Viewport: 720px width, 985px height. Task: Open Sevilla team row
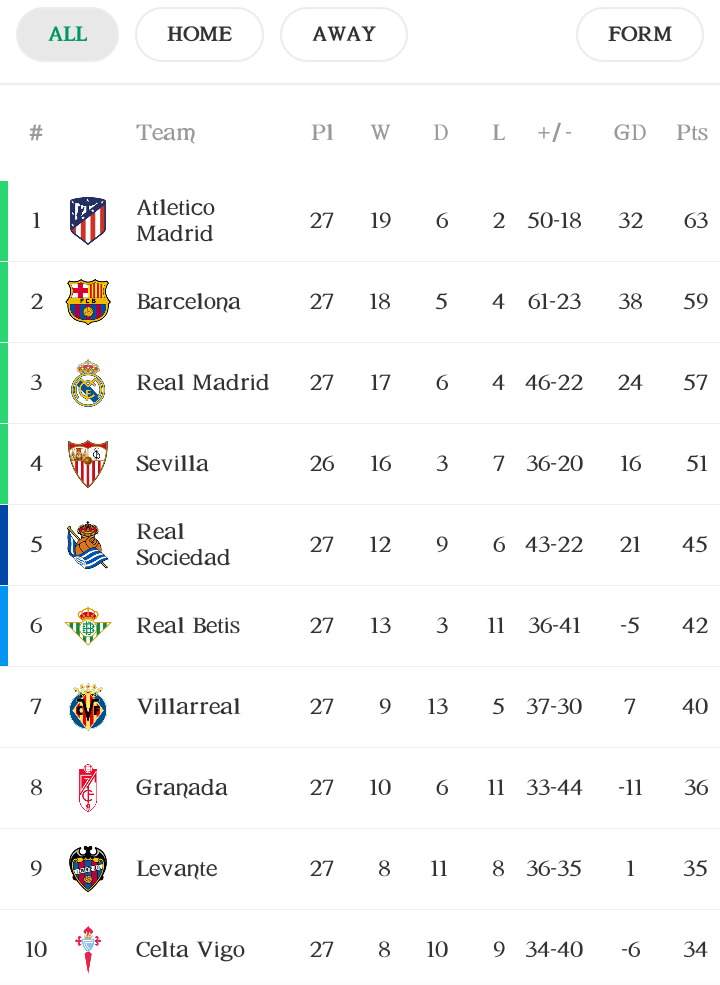[x=172, y=464]
